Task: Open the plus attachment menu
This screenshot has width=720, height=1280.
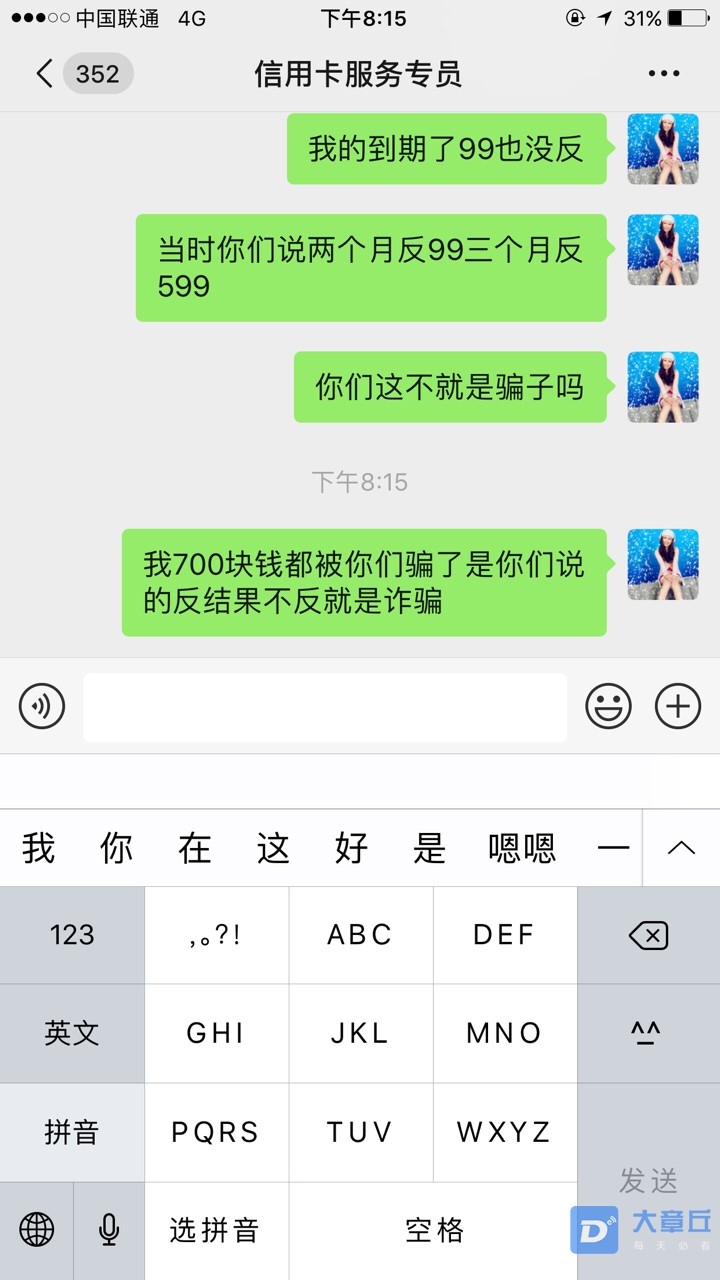Action: (x=678, y=707)
